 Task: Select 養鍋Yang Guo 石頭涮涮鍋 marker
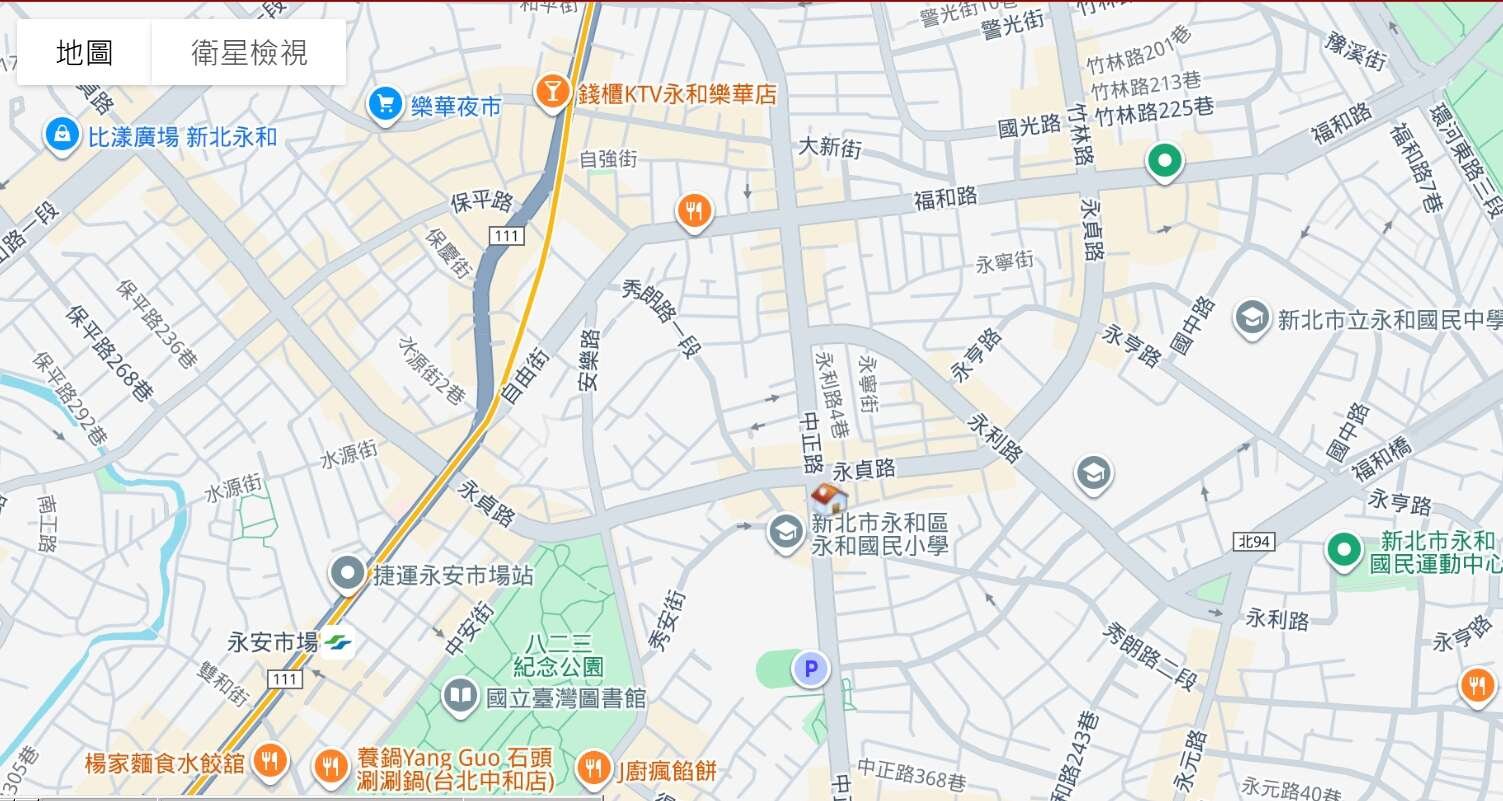(x=331, y=767)
